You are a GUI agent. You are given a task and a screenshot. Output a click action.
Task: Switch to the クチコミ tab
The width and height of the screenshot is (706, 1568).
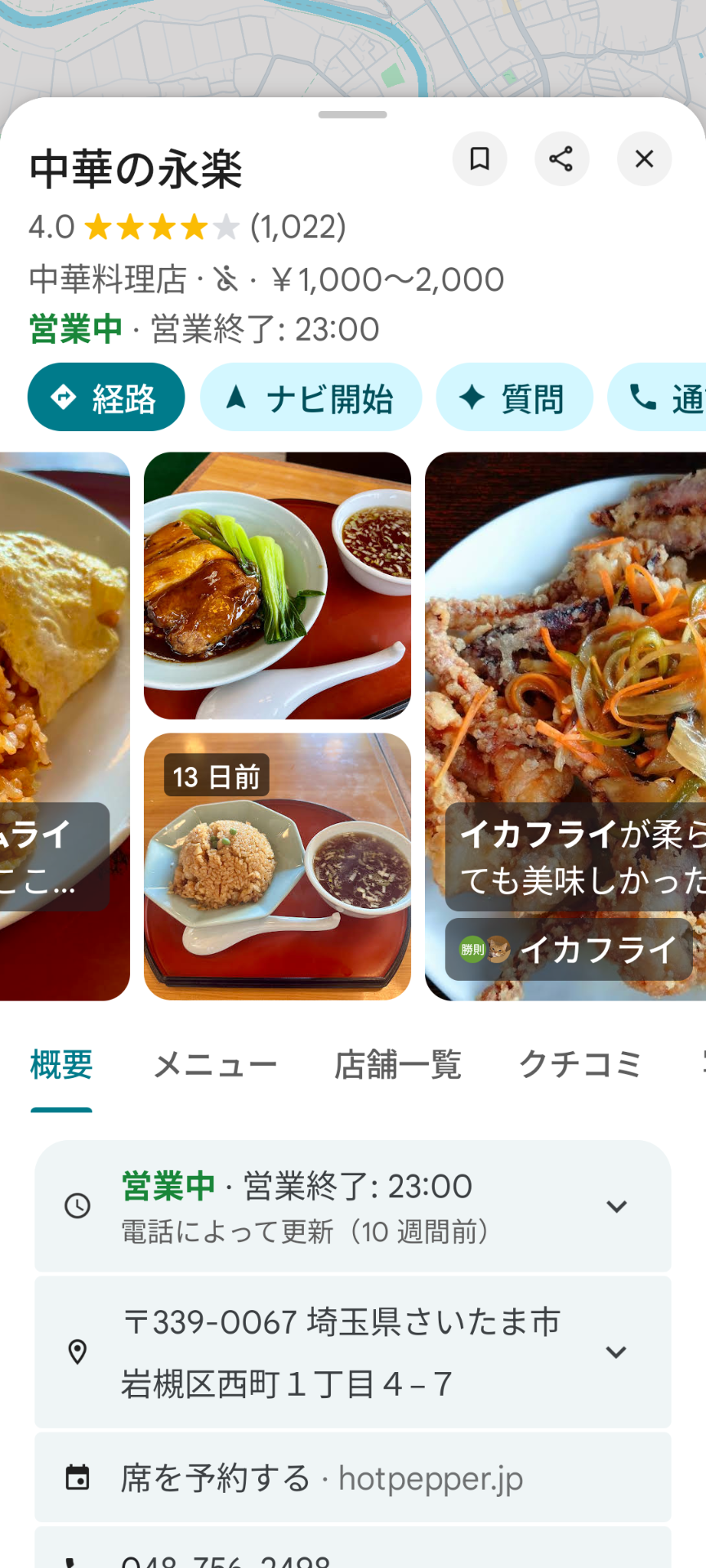580,1065
